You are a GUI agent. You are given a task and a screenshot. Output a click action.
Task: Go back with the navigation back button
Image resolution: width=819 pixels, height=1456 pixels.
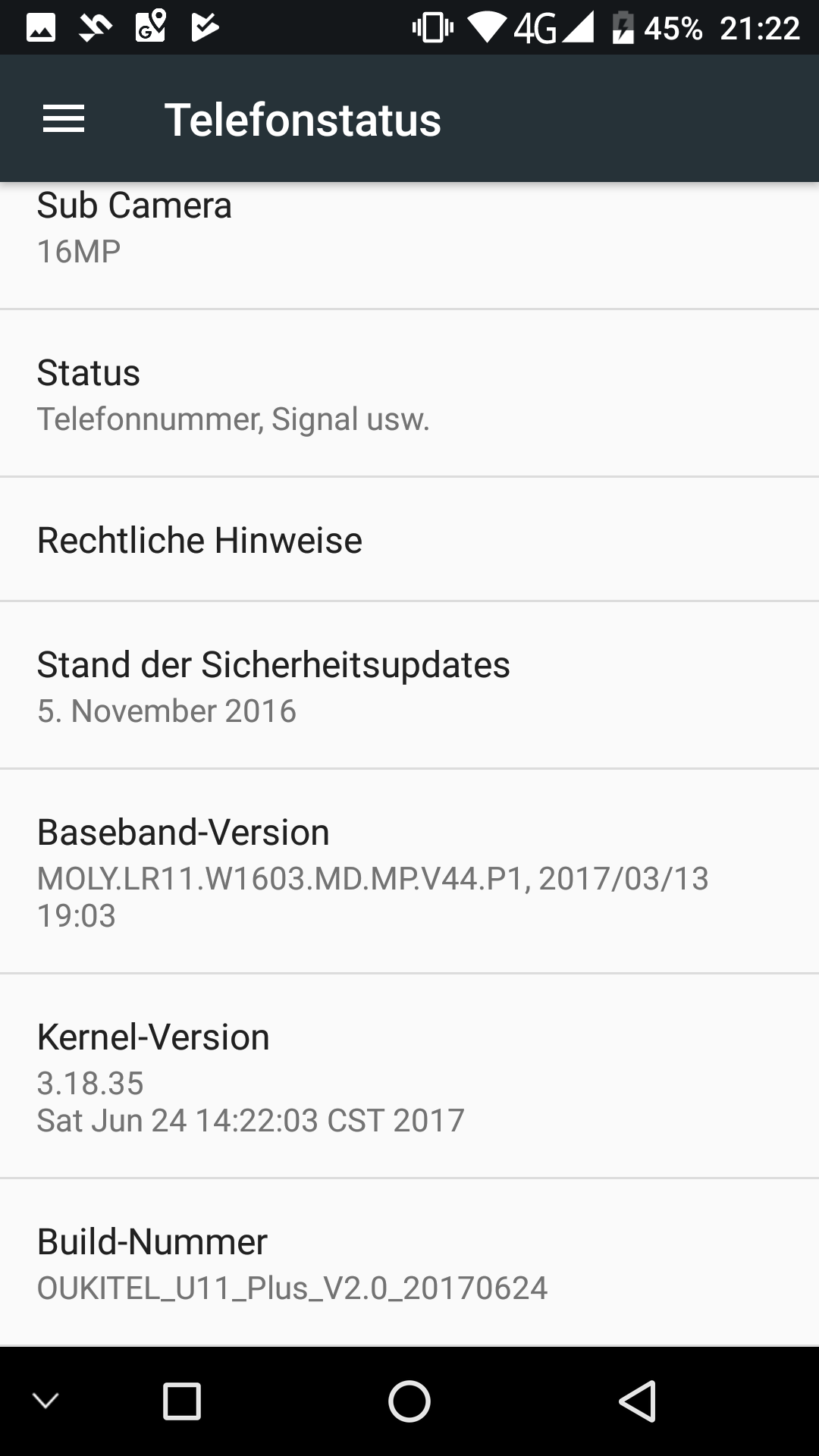pos(637,1401)
